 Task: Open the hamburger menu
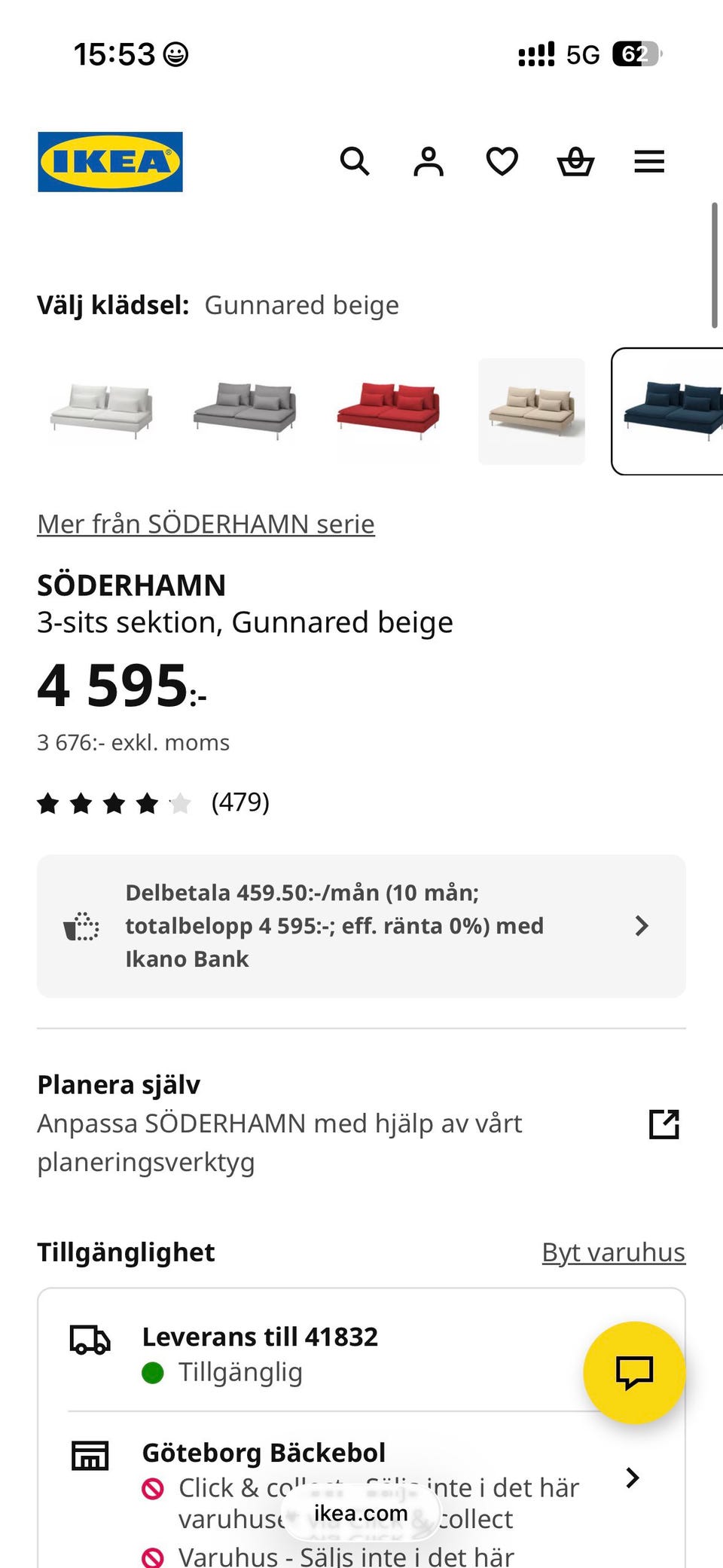(649, 161)
